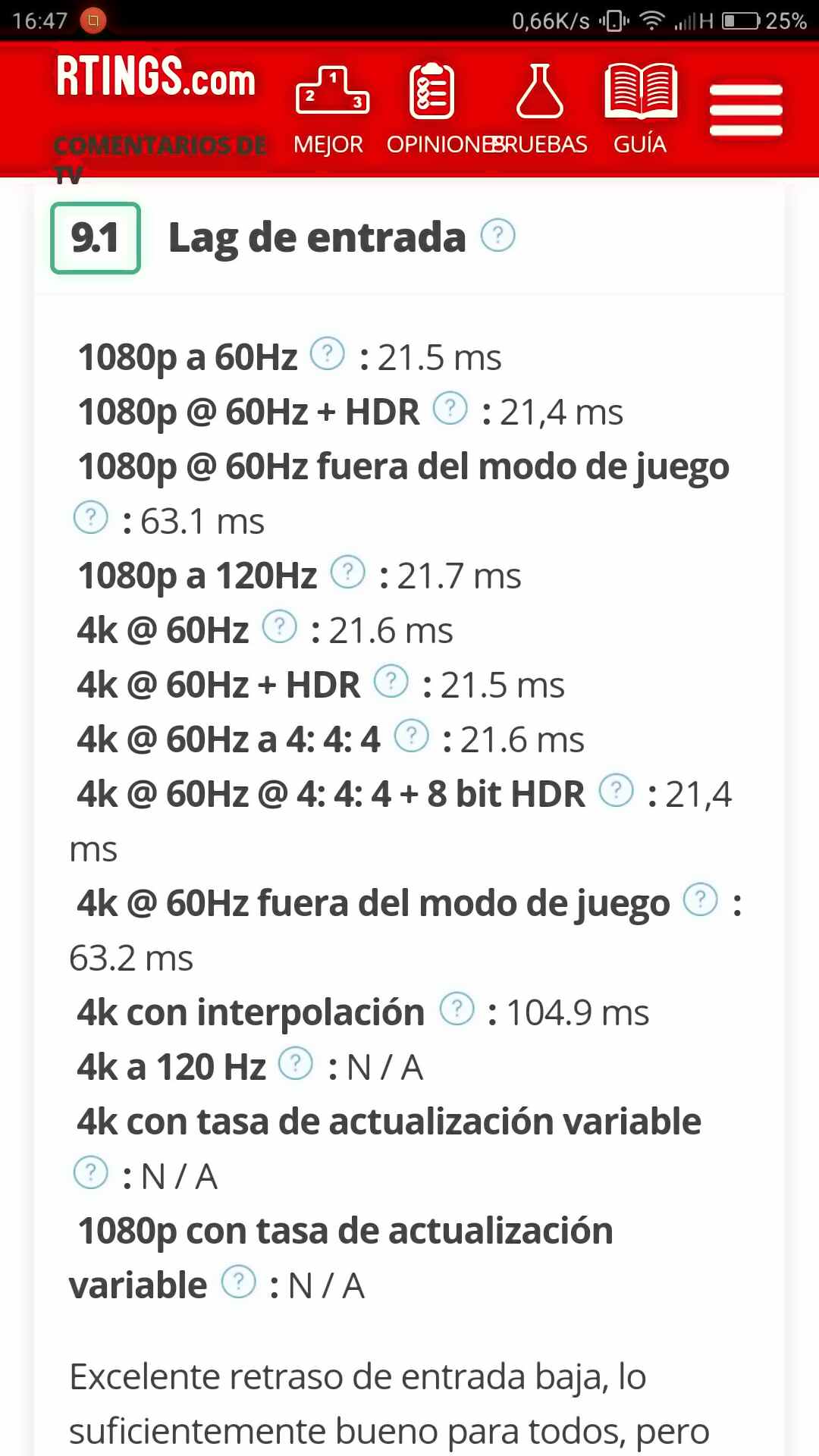Screen dimensions: 819x1456
Task: Show help for 4k @ 60Hz a 4:4:4
Action: (x=412, y=736)
